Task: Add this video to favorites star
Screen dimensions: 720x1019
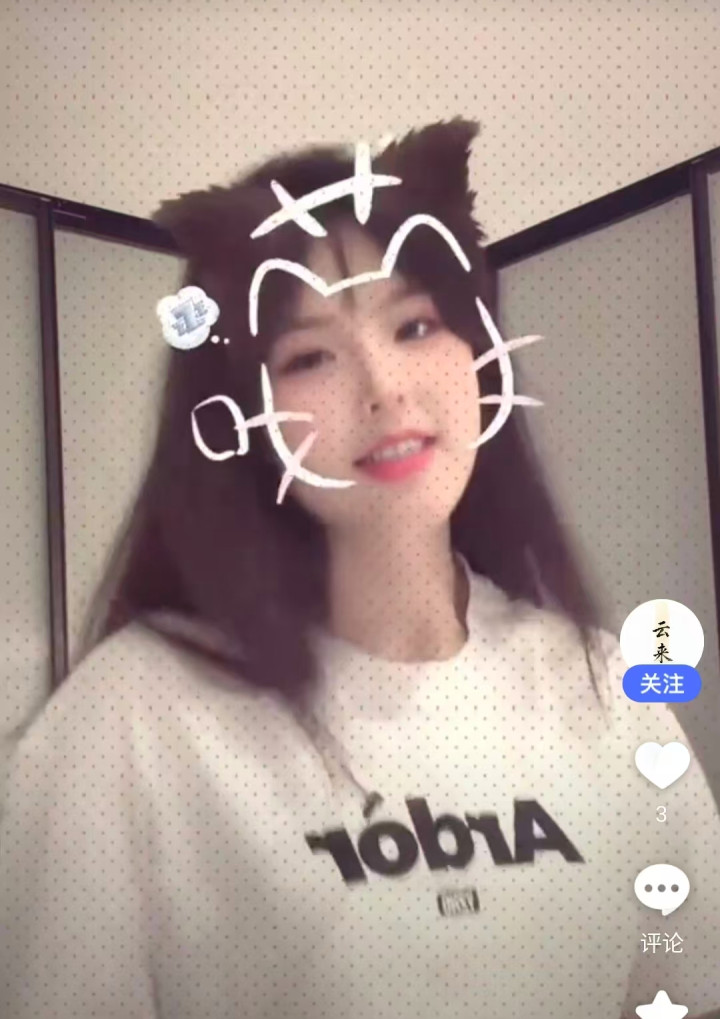Action: (x=661, y=1005)
